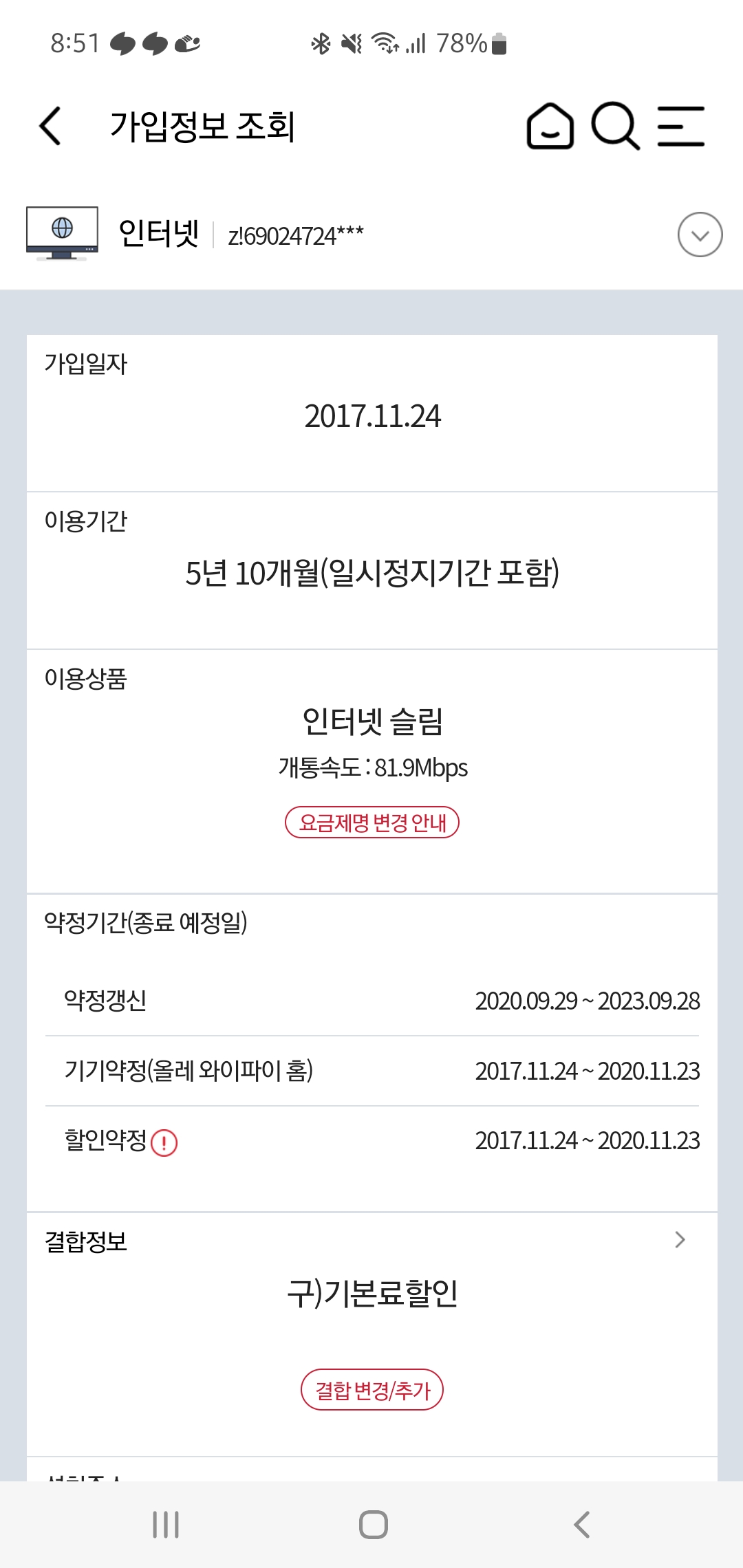Tap the 요금제명 변경 안내 button

tap(371, 823)
